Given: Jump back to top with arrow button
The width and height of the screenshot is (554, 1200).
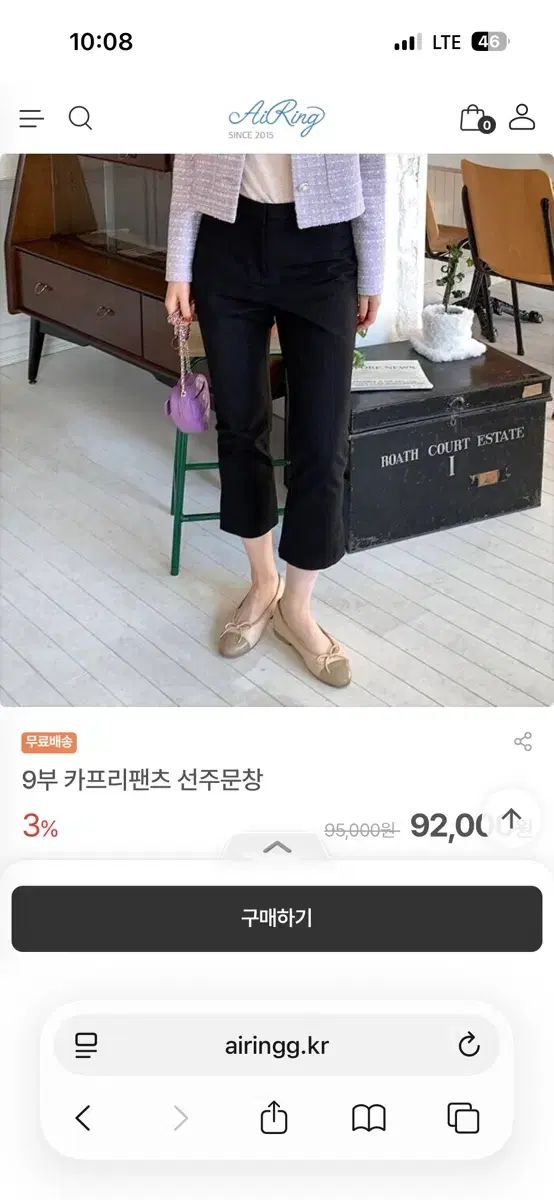Looking at the screenshot, I should 511,818.
